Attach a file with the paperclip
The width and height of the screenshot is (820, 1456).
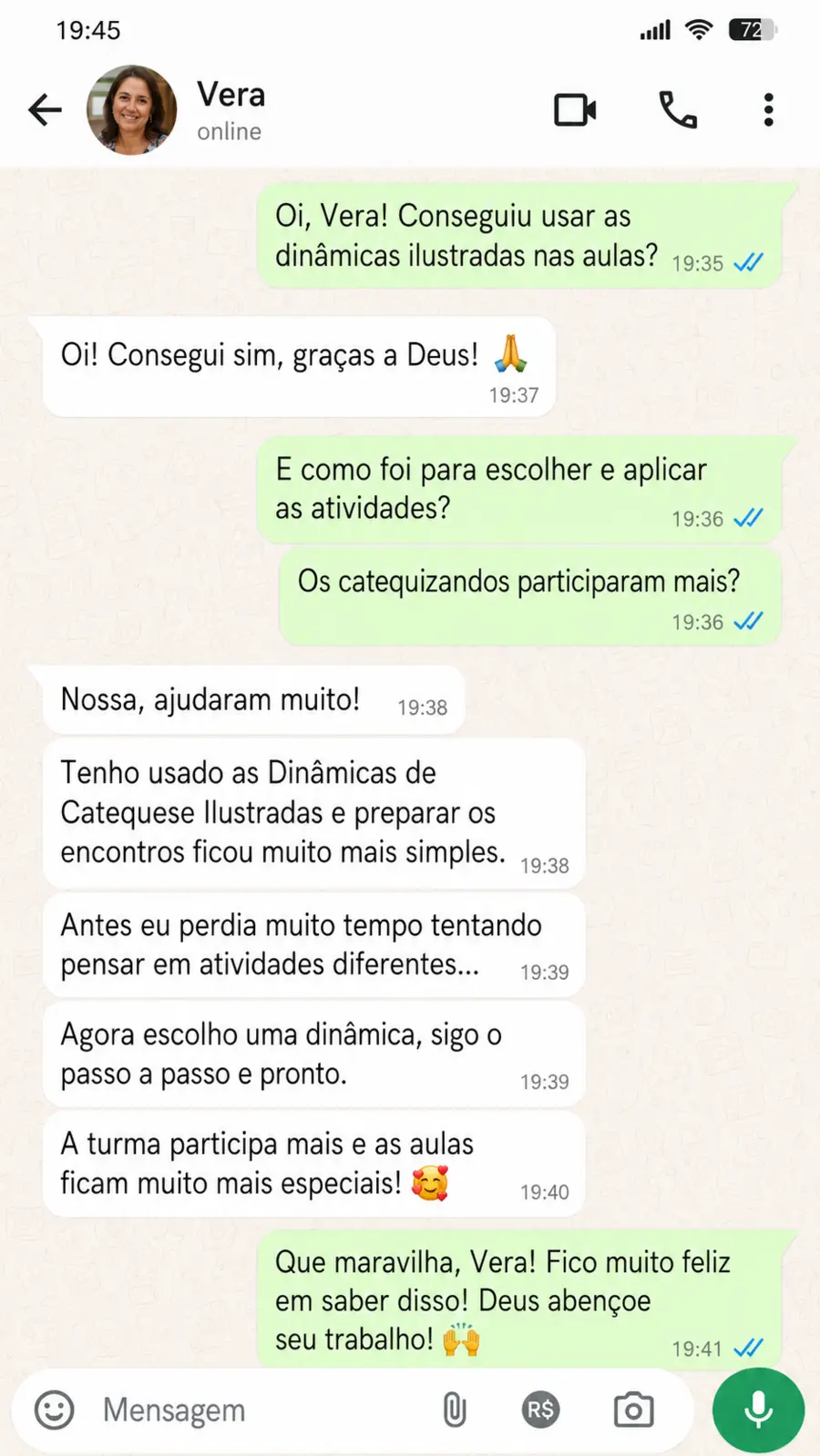tap(454, 1410)
